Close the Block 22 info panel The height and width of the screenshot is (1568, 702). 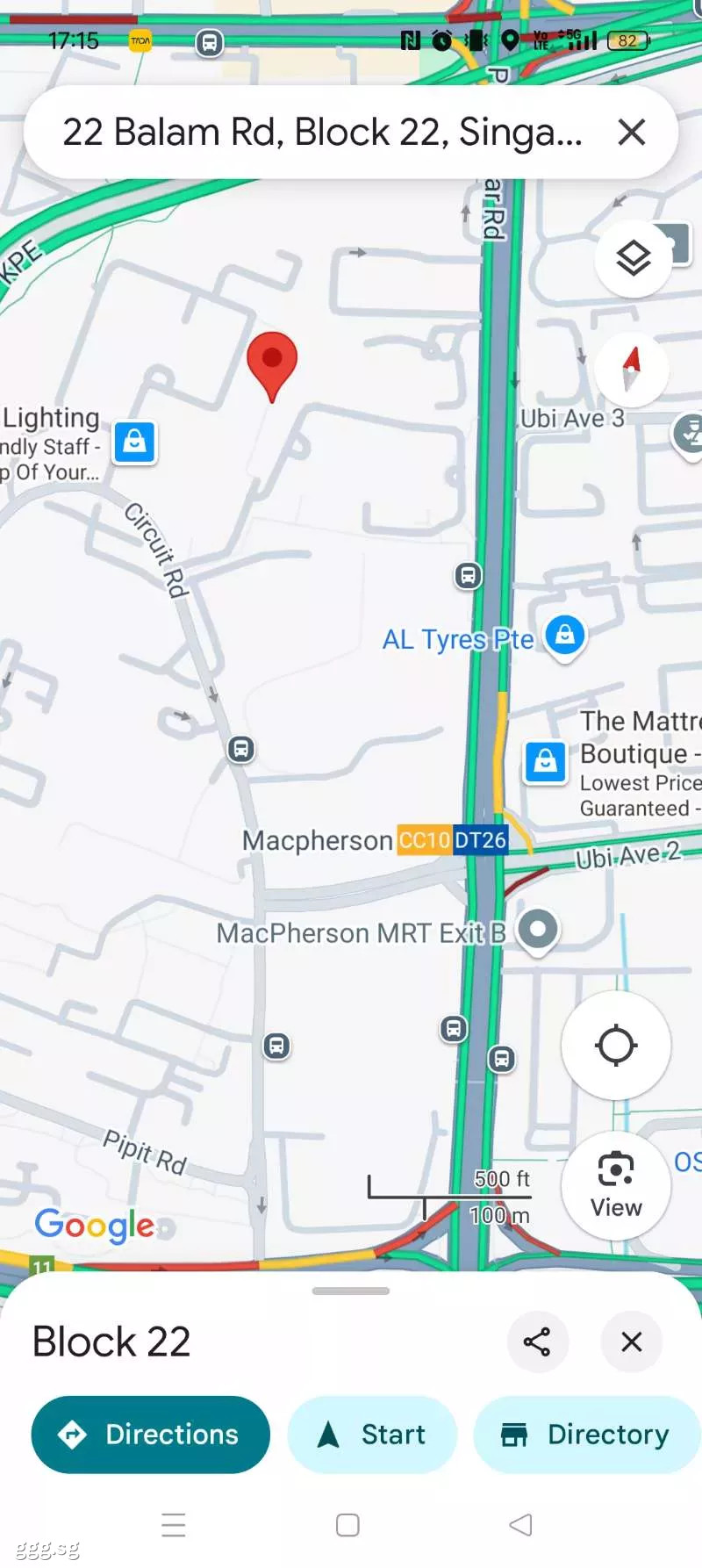(x=632, y=1341)
